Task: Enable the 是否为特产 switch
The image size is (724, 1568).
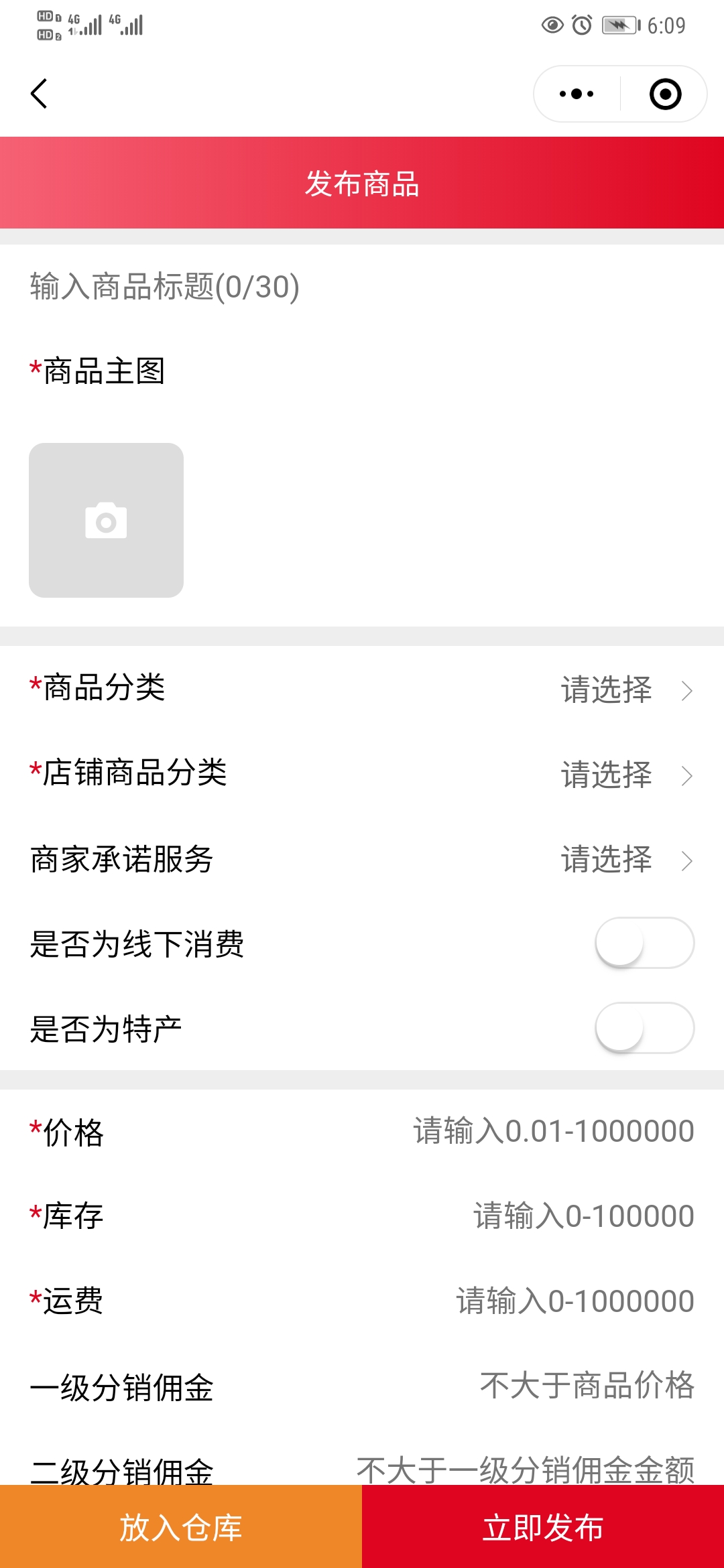Action: [x=644, y=1028]
